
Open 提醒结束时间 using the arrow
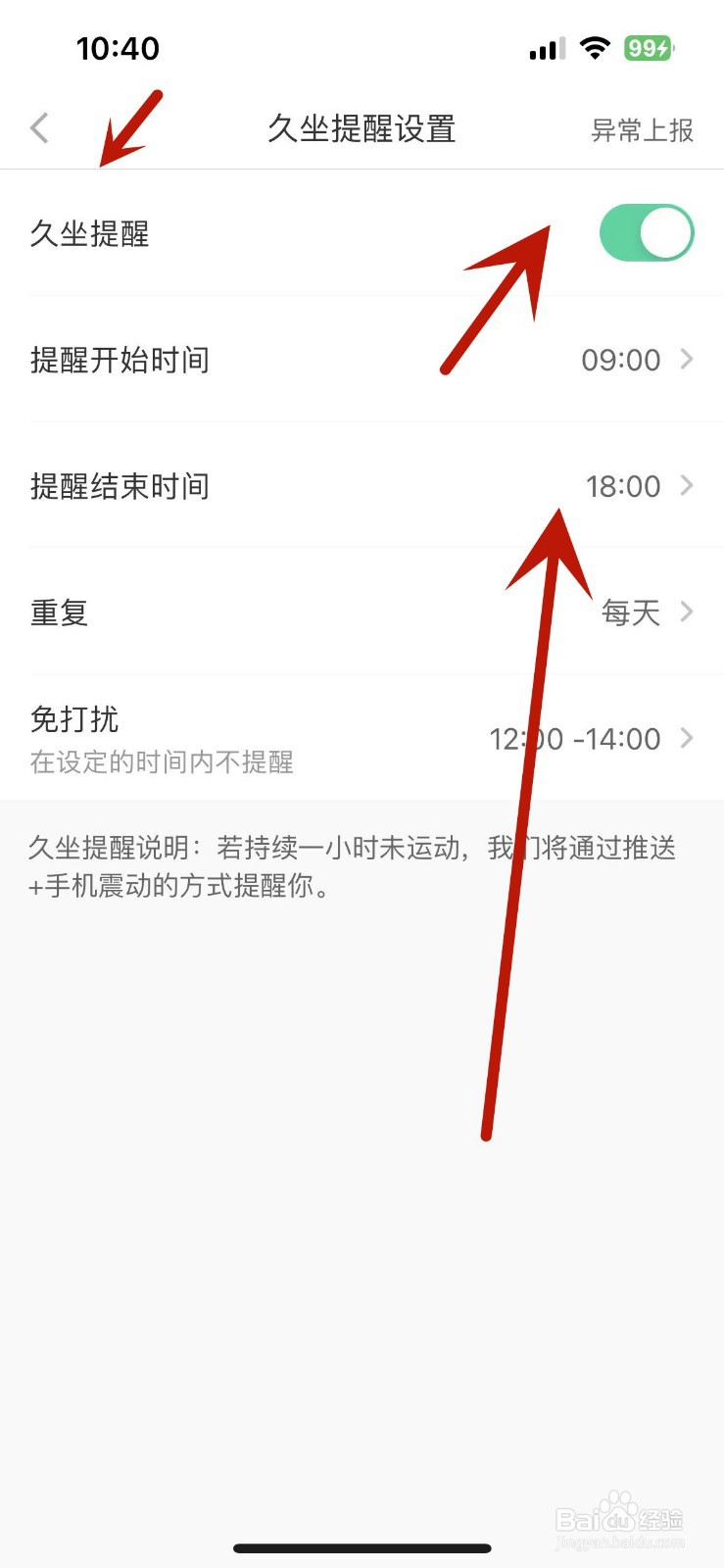click(x=689, y=486)
